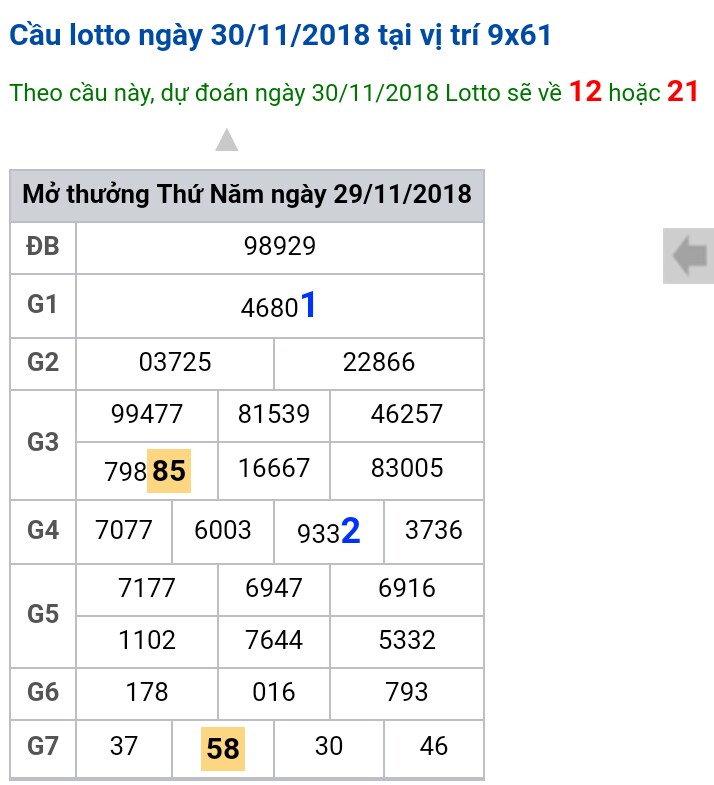Tap the up triangle above the results table

coord(227,140)
